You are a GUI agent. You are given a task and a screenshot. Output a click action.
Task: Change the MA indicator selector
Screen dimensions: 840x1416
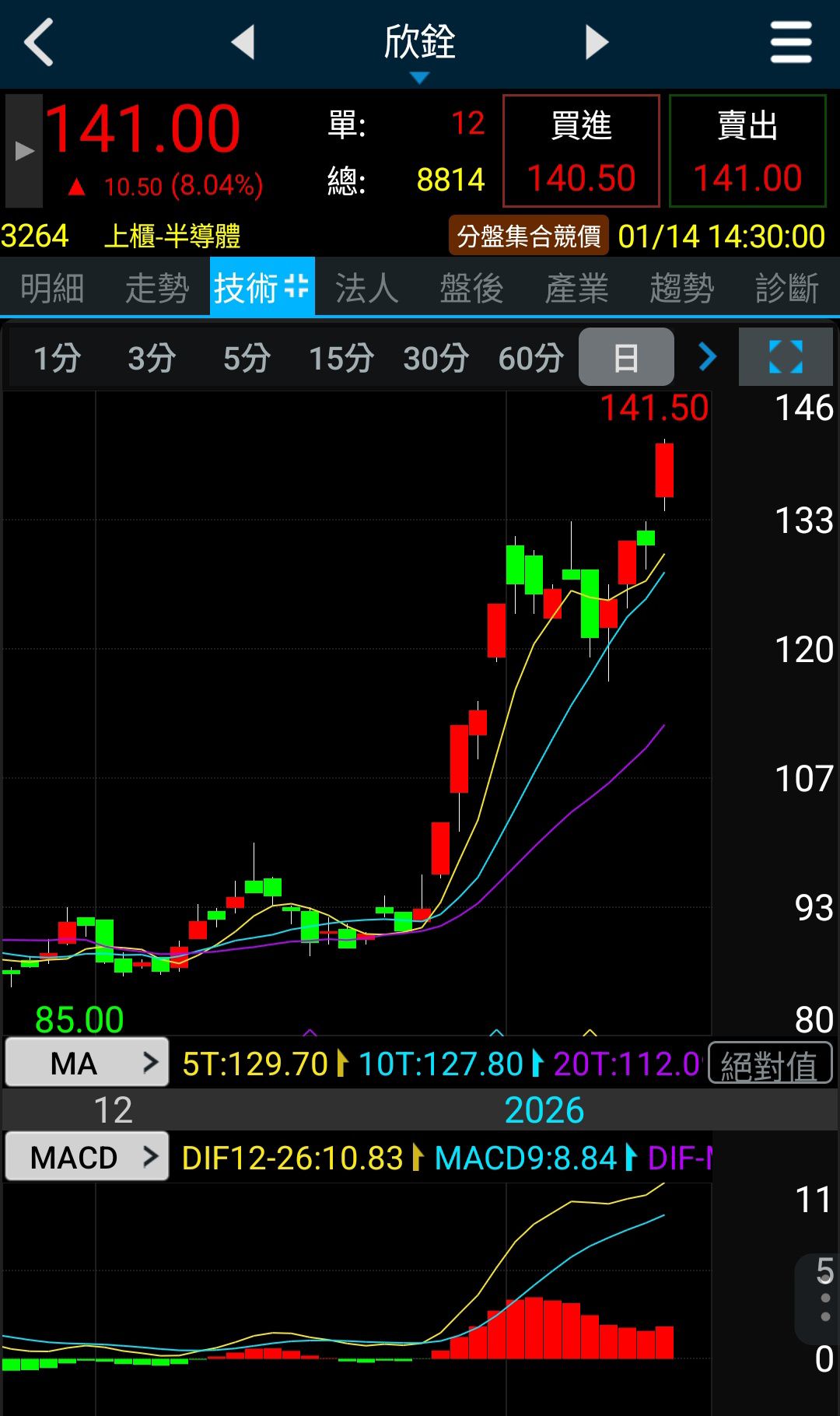click(x=87, y=1063)
